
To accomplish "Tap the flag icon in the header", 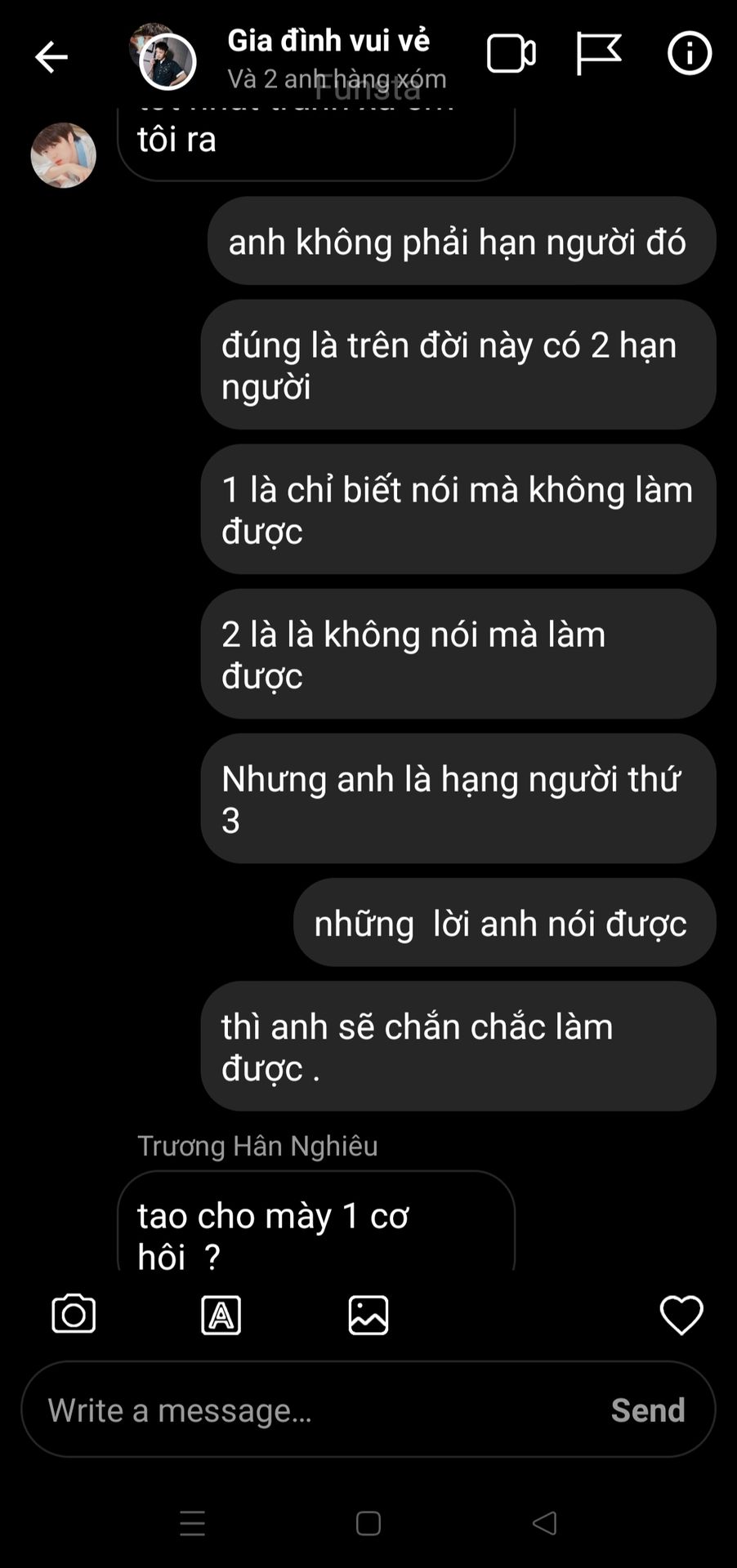I will point(598,54).
